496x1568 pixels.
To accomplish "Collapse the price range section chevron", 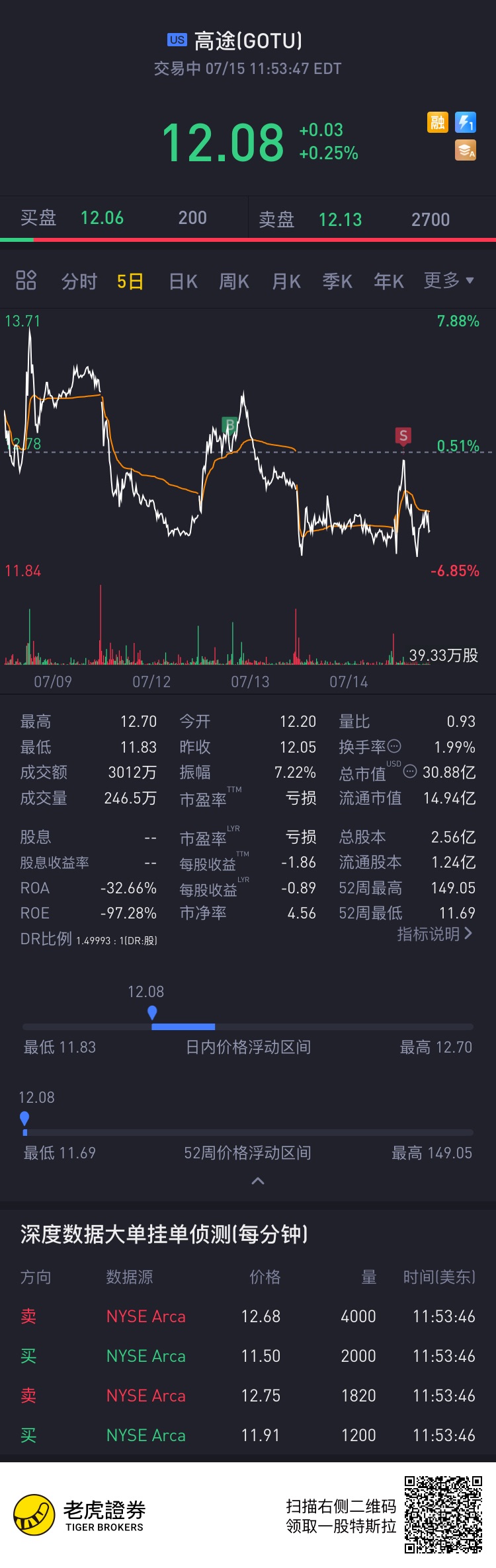I will pos(258,1181).
